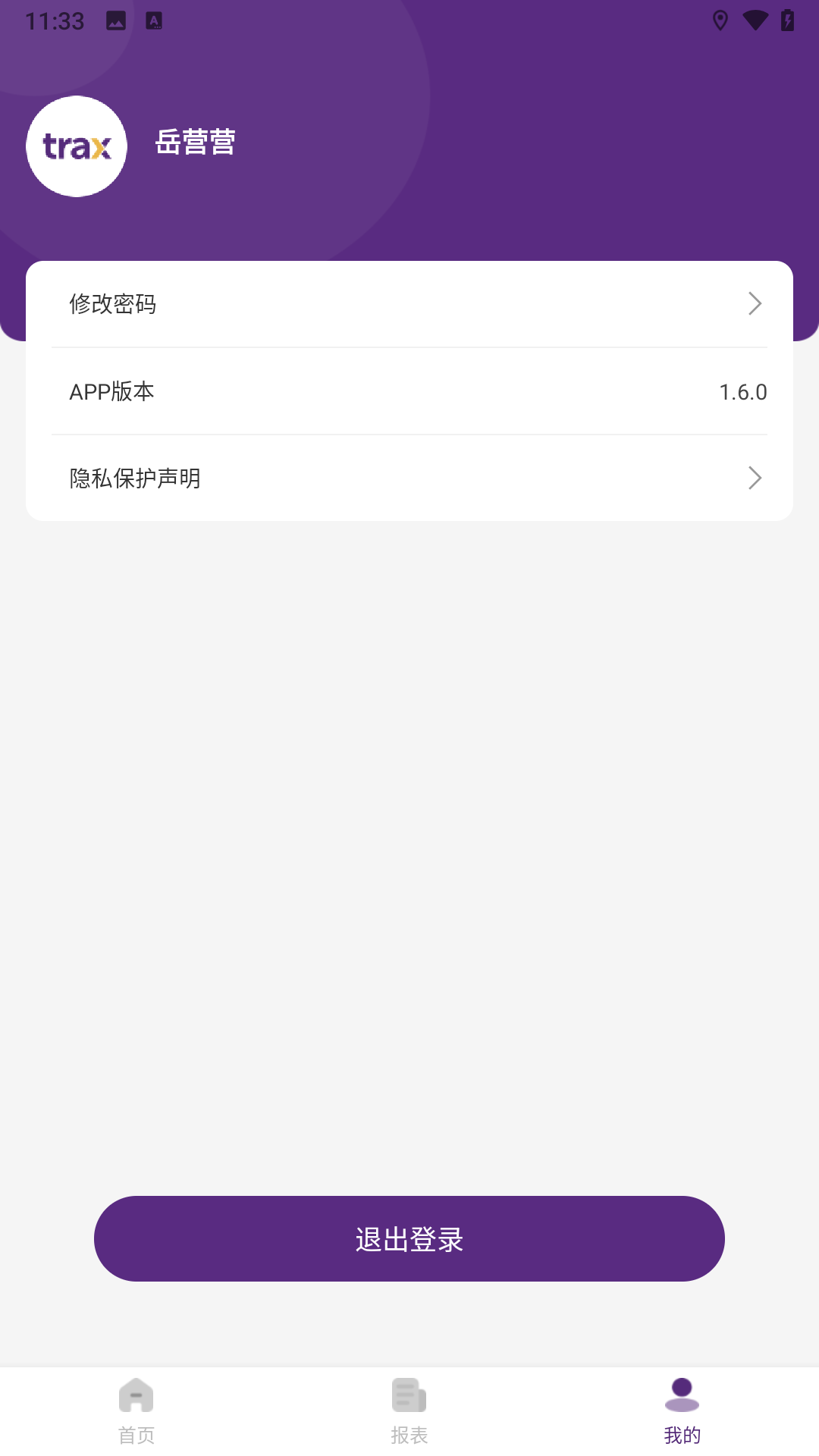Switch to the 报表 tab
819x1456 pixels.
coord(409,1410)
